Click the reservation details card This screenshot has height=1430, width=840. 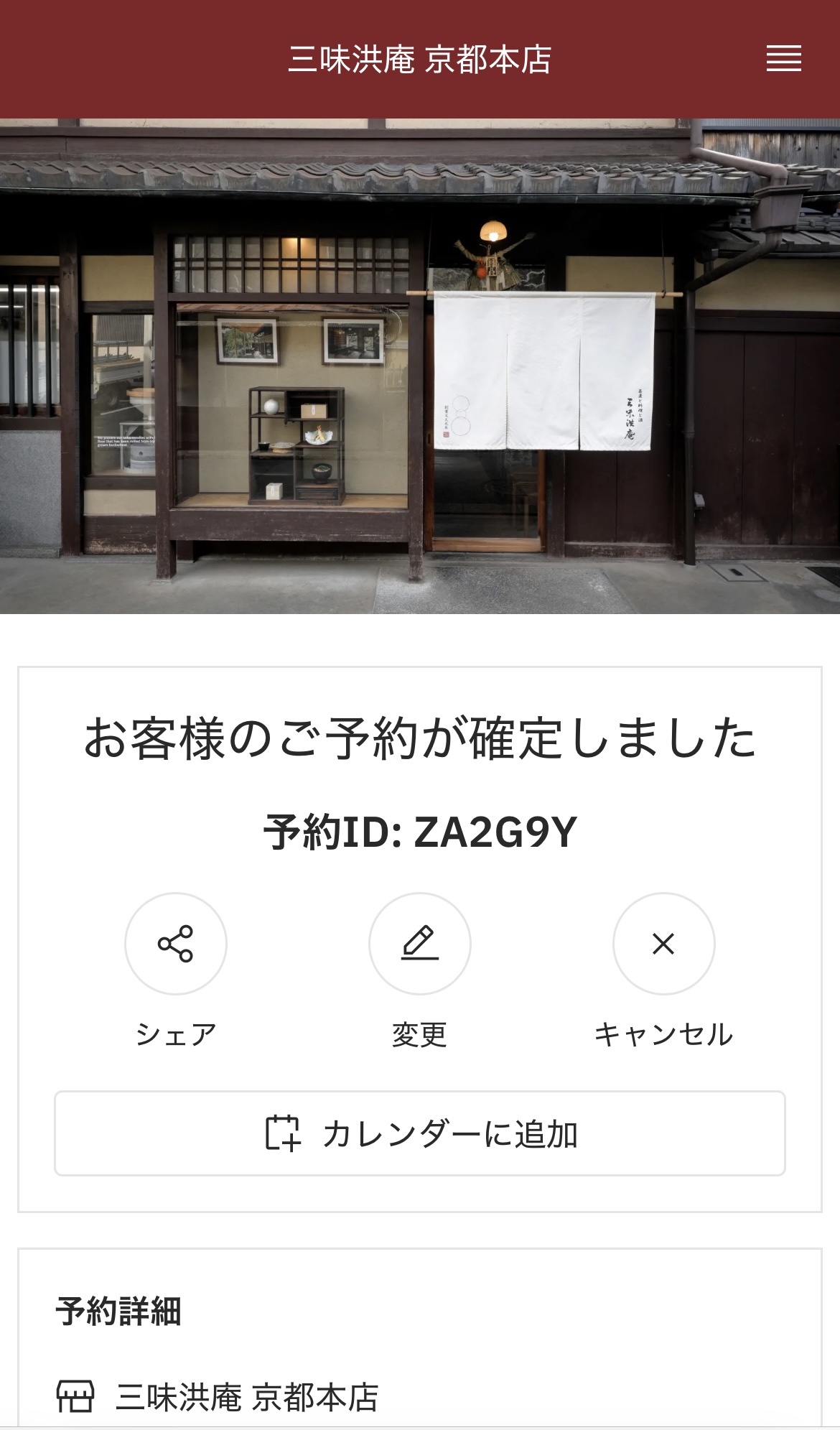[x=420, y=1336]
